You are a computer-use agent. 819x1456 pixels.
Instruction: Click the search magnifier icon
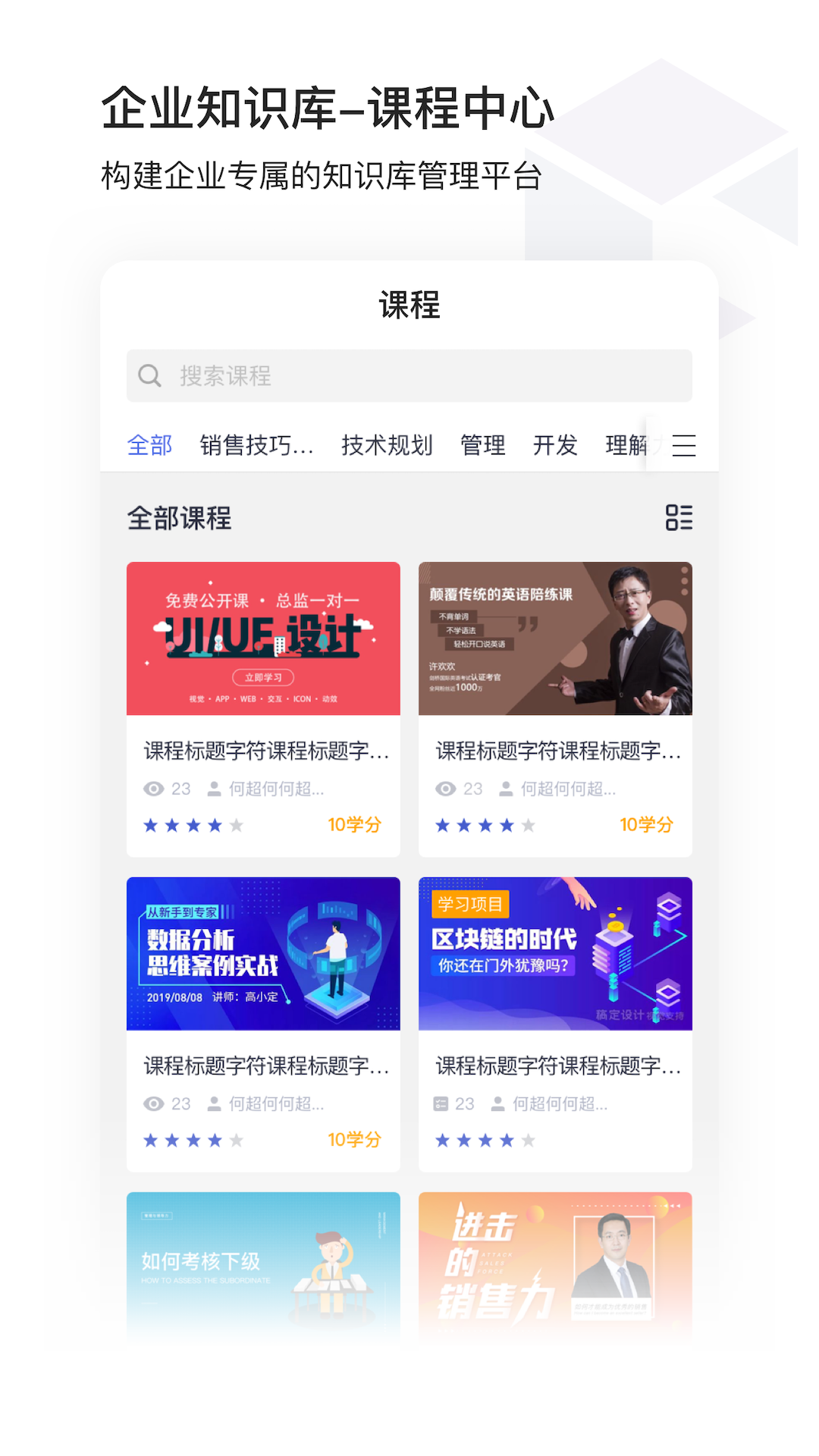149,375
